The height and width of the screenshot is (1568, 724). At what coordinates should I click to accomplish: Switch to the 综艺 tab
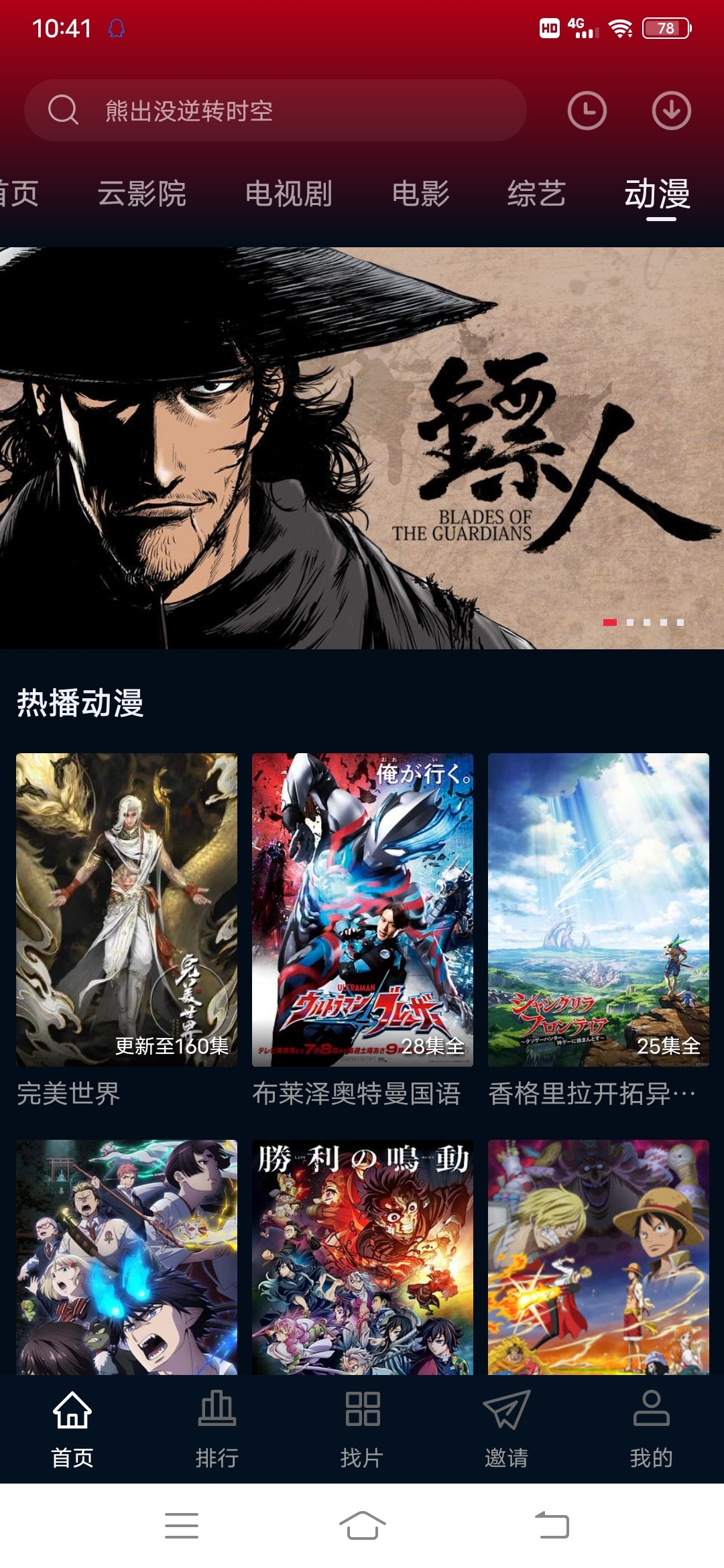click(536, 194)
